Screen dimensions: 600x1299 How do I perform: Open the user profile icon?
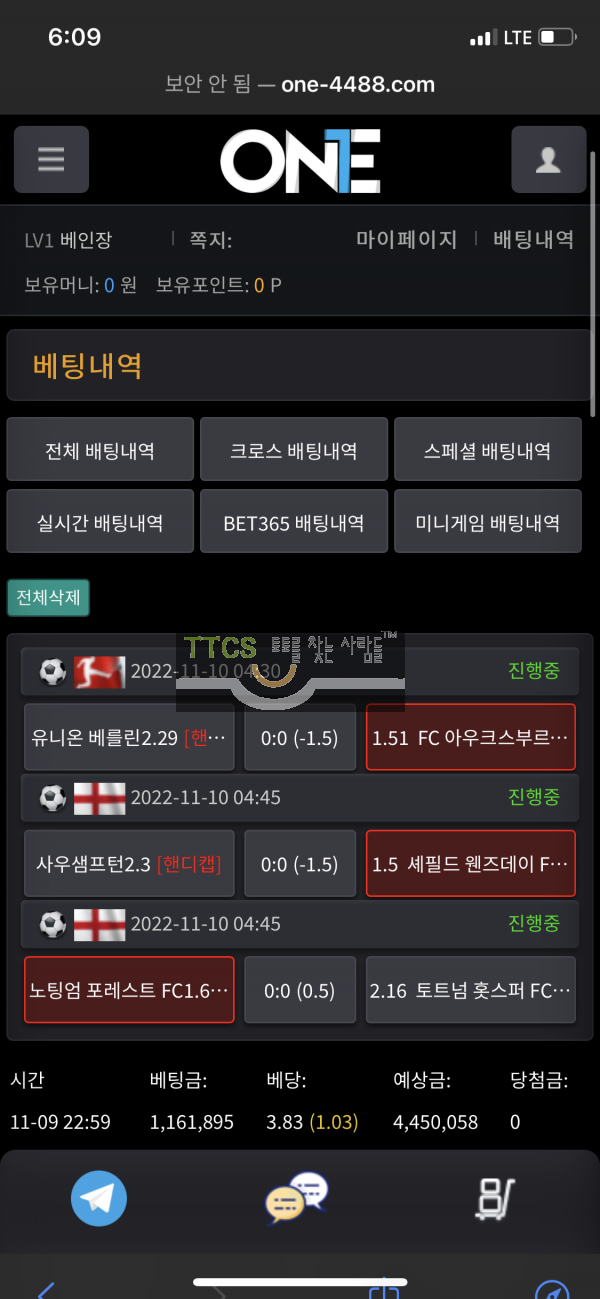pyautogui.click(x=548, y=159)
